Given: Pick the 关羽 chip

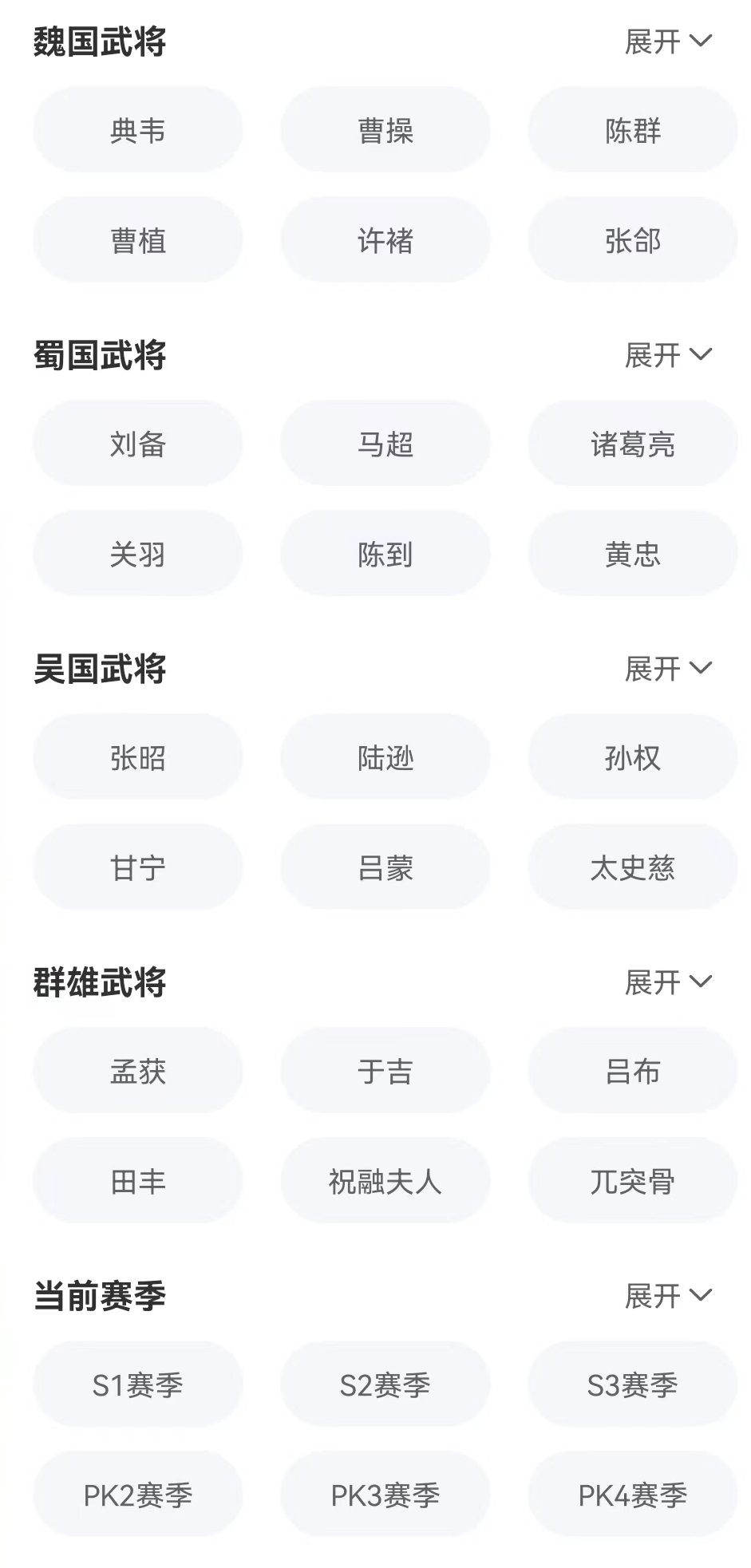Looking at the screenshot, I should tap(137, 554).
